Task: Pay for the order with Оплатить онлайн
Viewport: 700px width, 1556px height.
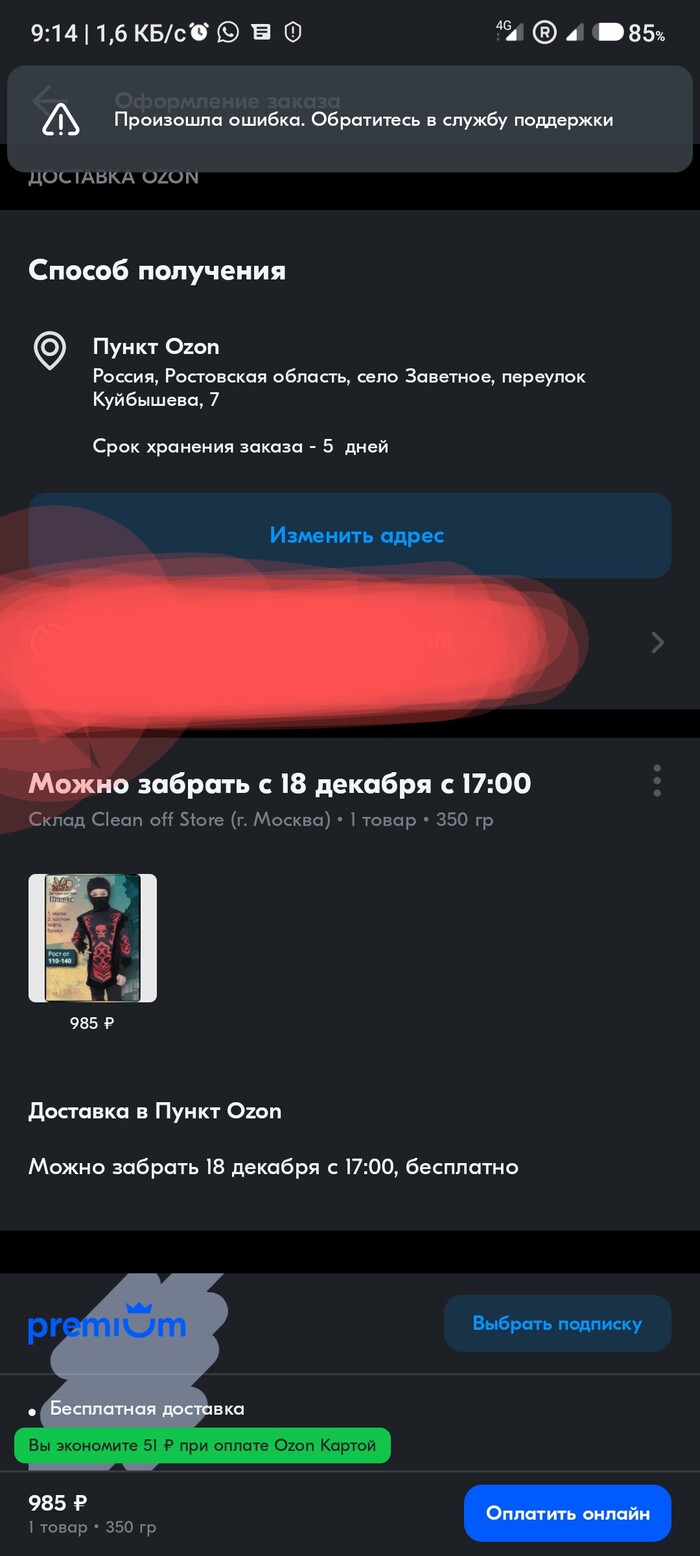Action: click(567, 1513)
